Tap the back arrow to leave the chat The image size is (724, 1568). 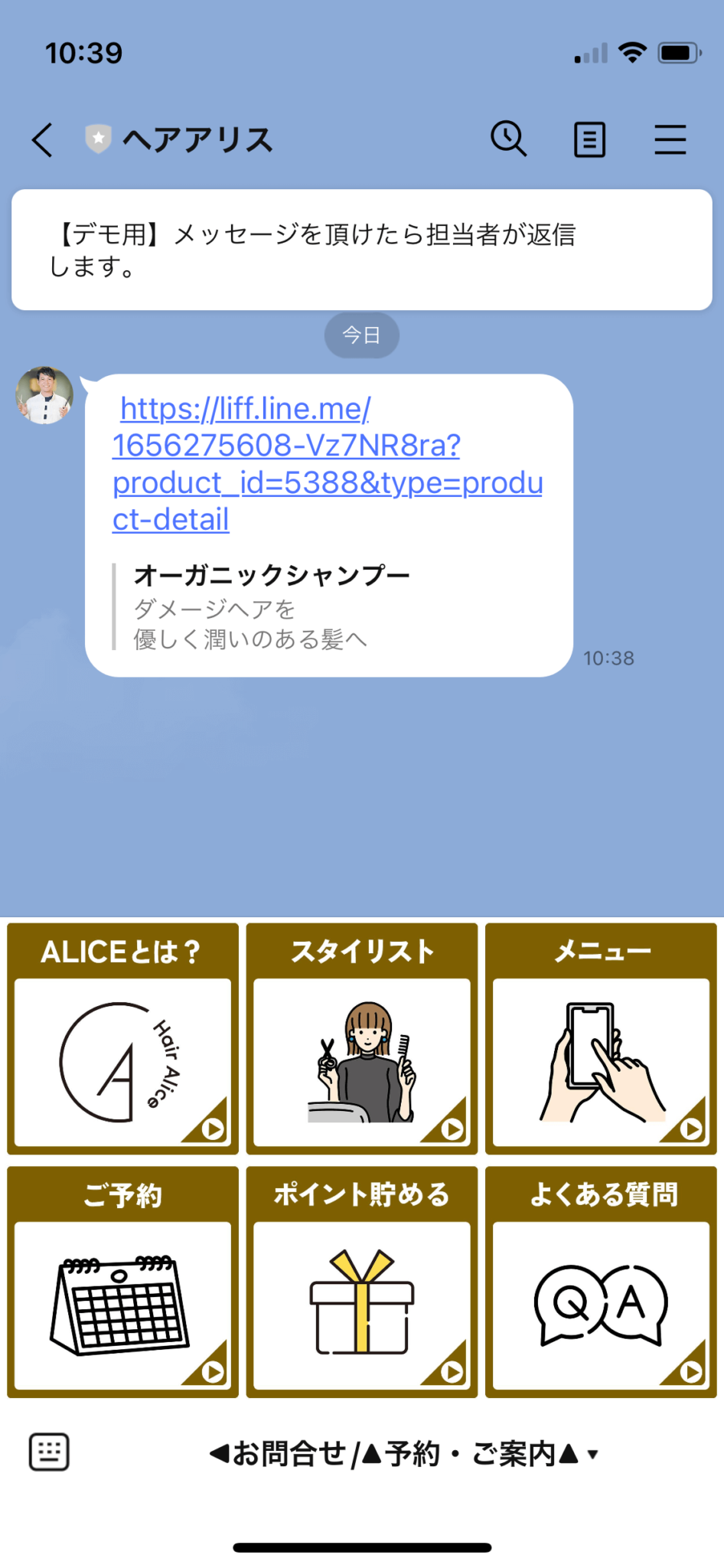coord(42,139)
